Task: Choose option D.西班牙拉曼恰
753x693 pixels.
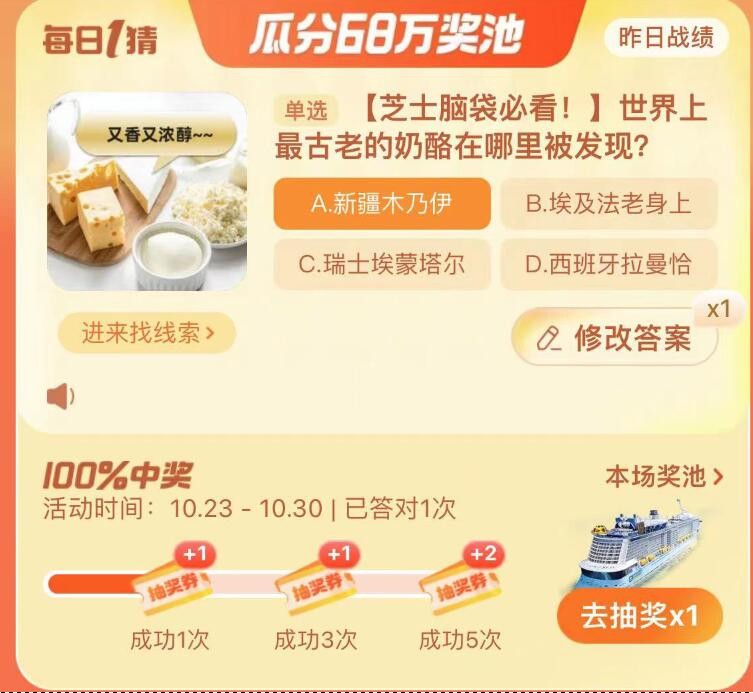Action: coord(609,265)
